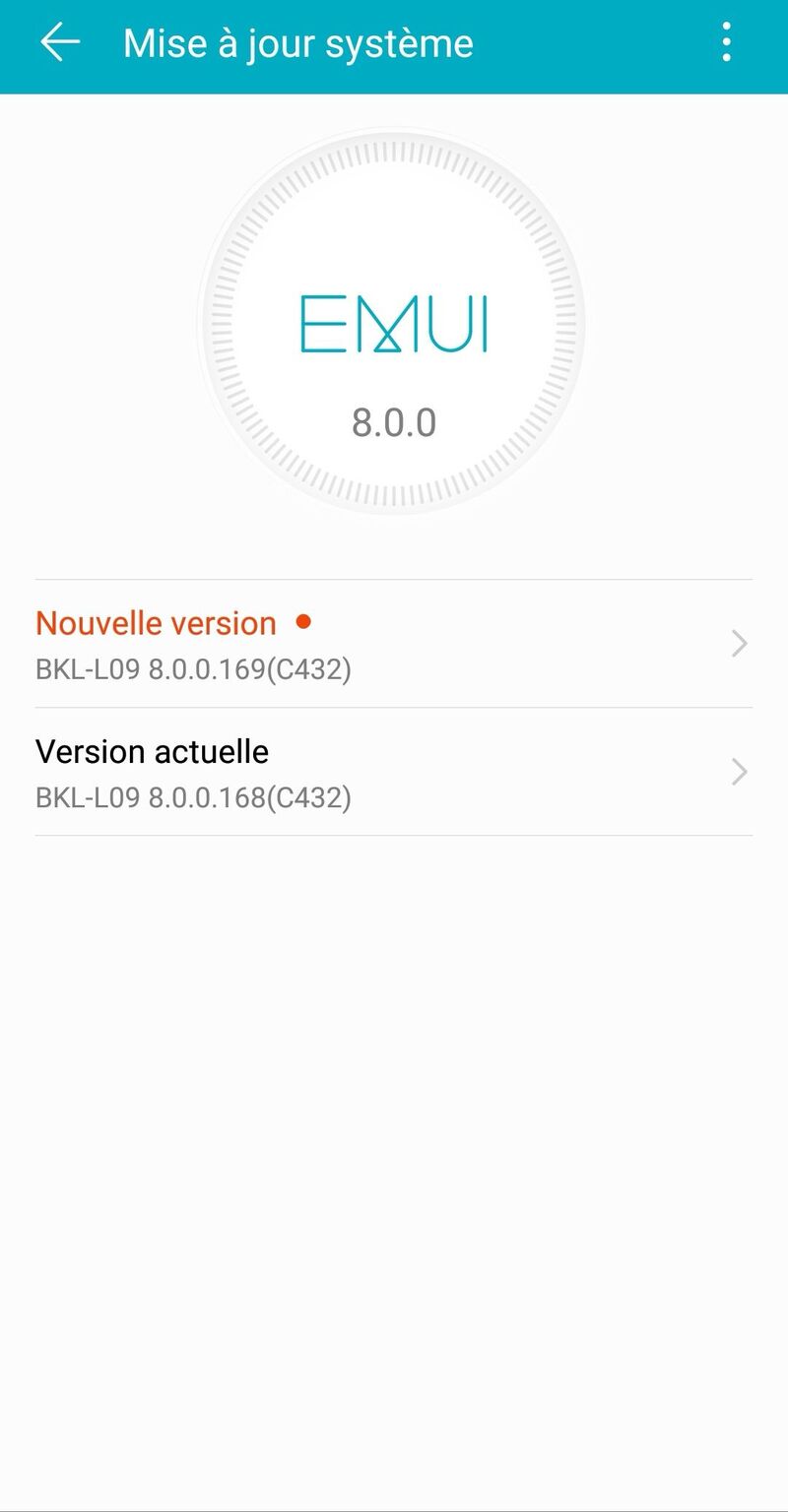Open the three-dot overflow menu
788x1512 pixels.
(x=726, y=43)
